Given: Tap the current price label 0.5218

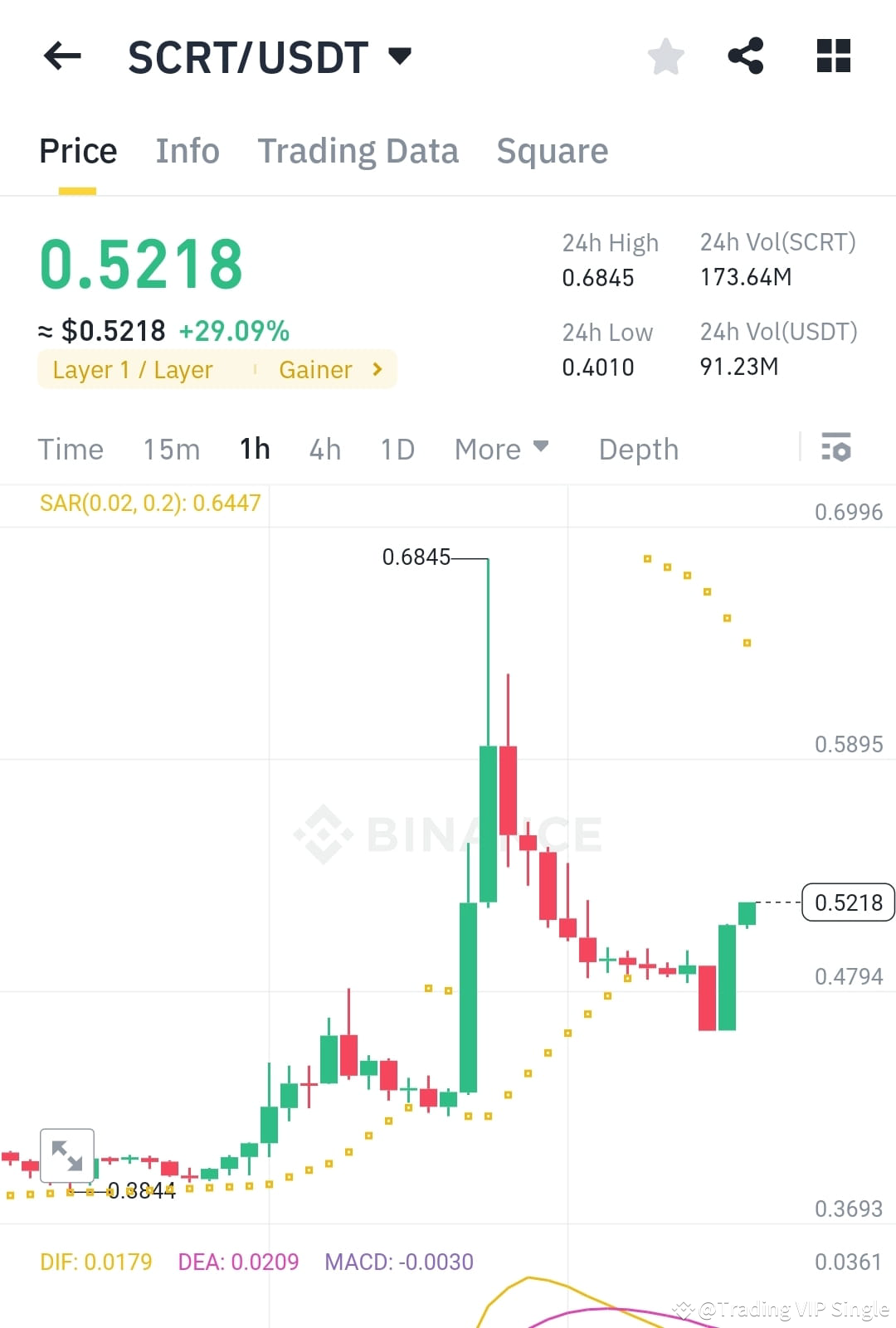Looking at the screenshot, I should point(847,902).
